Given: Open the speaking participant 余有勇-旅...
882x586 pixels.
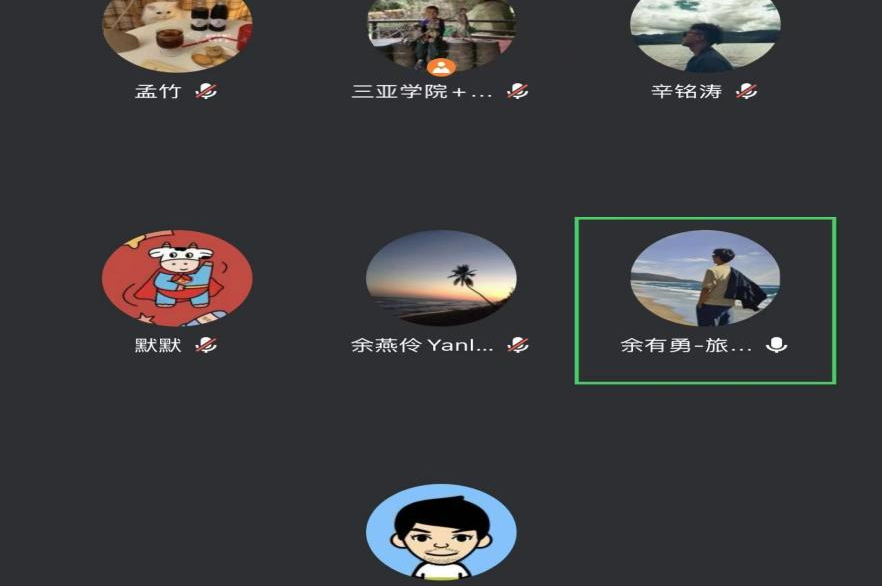Looking at the screenshot, I should click(705, 279).
